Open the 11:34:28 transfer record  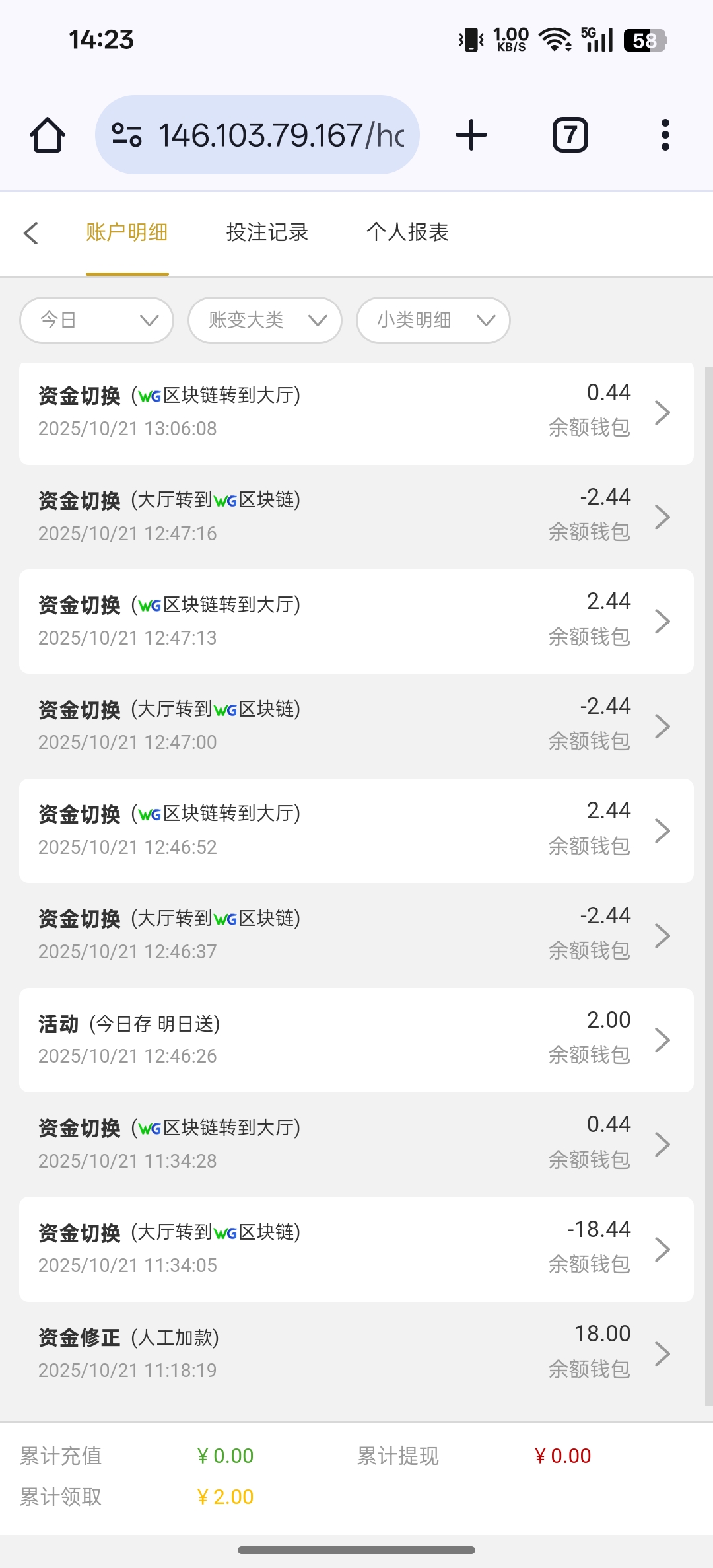point(356,1144)
